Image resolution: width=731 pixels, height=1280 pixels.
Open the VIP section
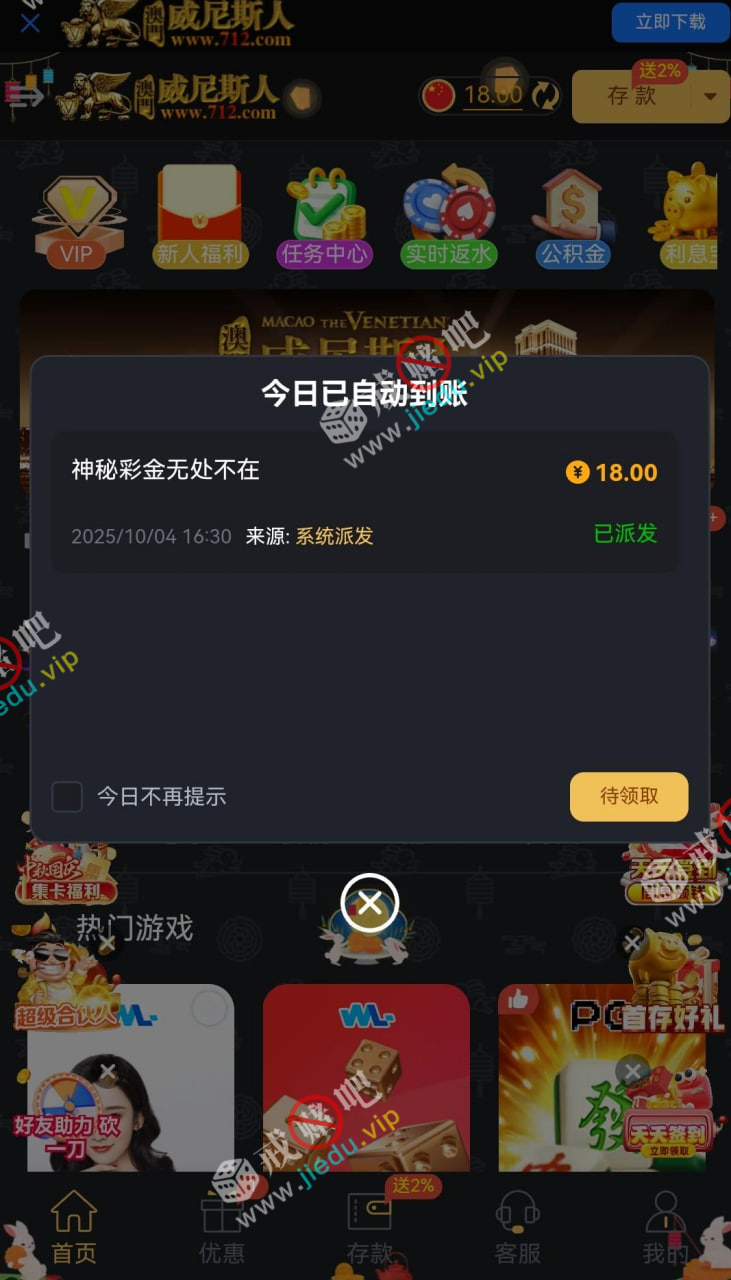coord(77,220)
